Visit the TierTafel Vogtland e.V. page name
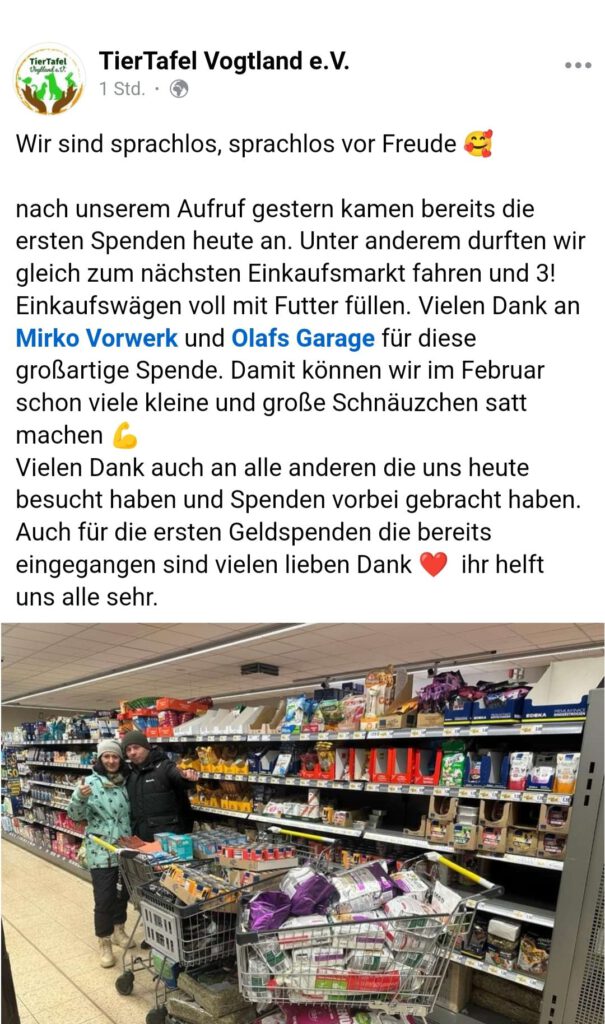605x1024 pixels. (x=224, y=61)
